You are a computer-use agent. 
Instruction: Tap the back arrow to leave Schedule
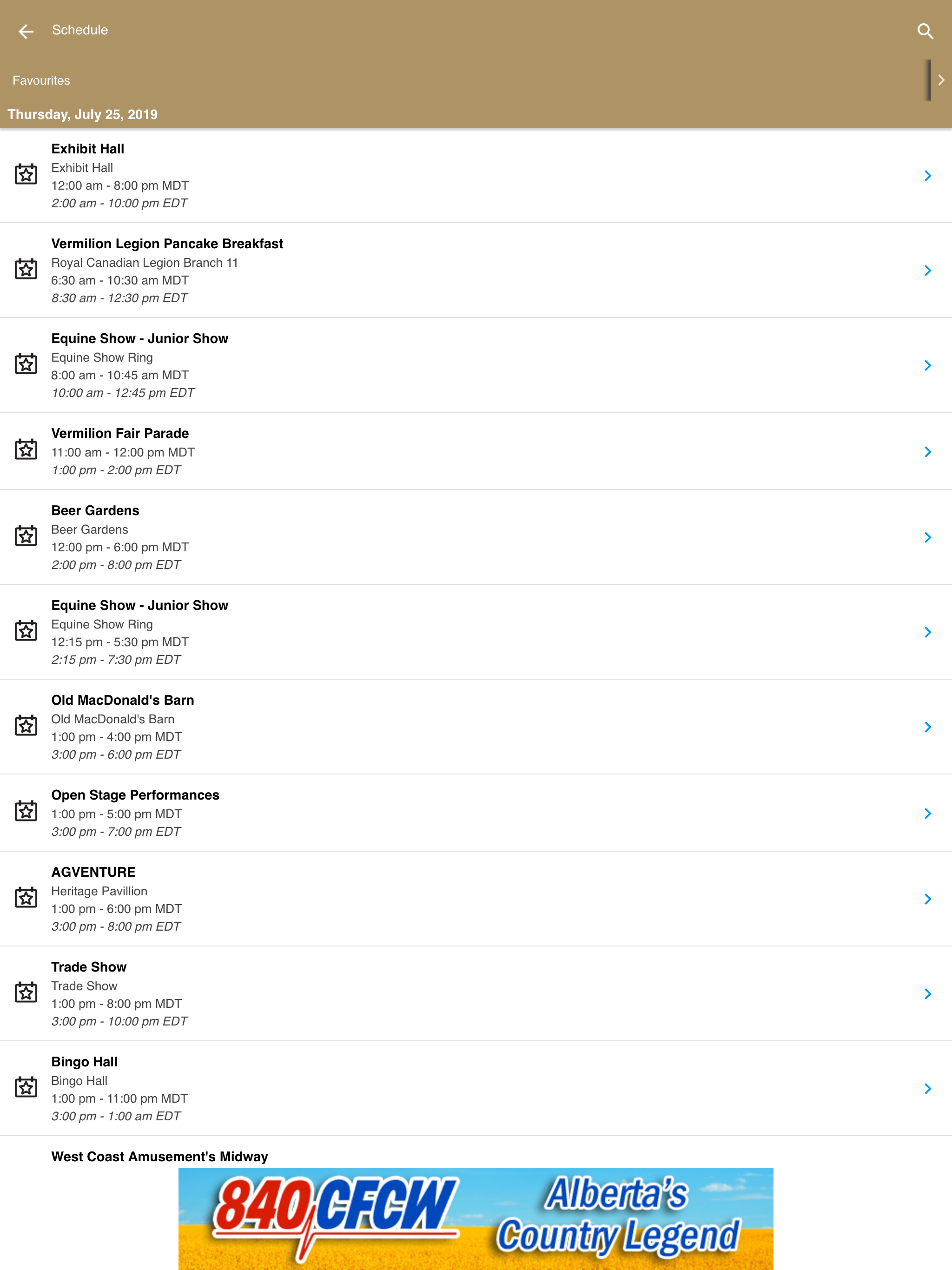[26, 32]
